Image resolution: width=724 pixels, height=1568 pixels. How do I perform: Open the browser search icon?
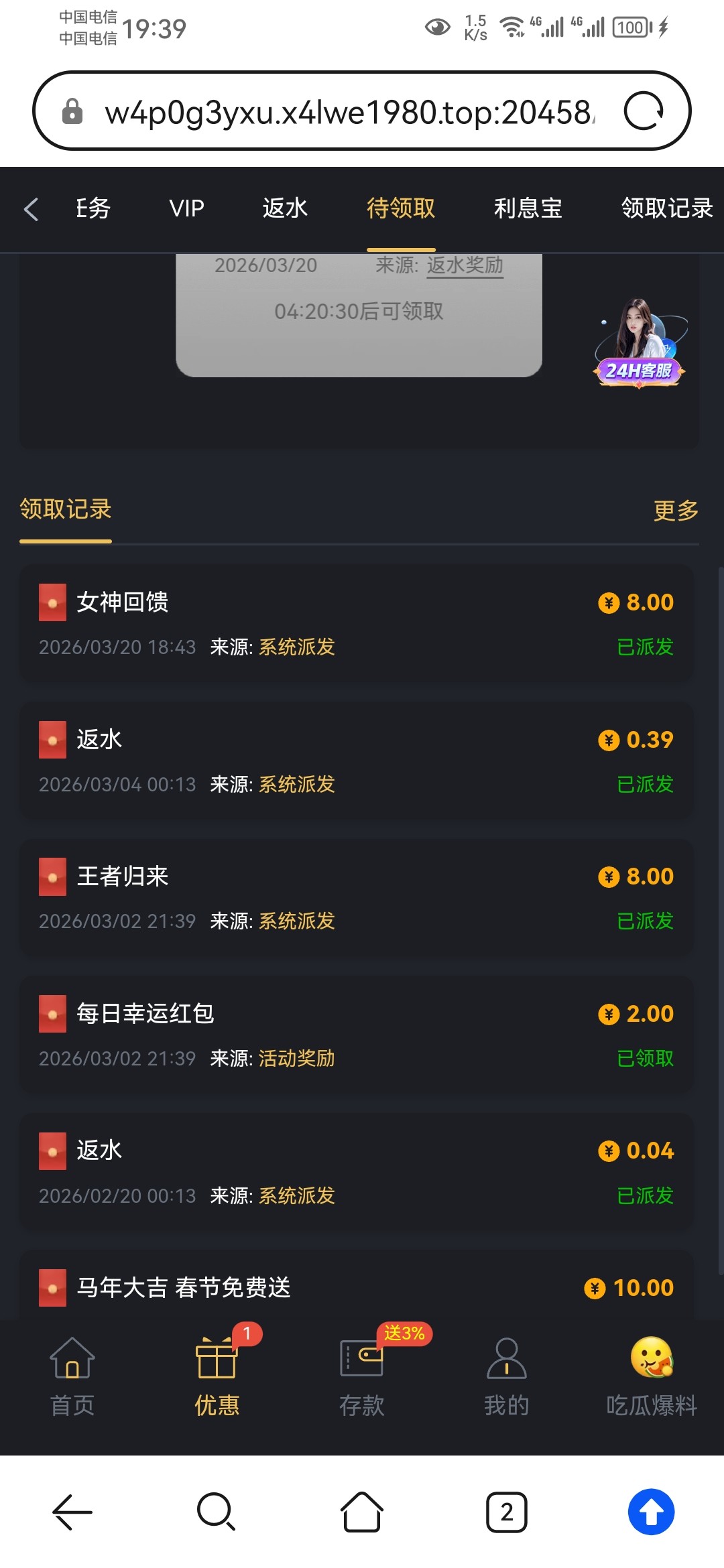coord(216,1512)
